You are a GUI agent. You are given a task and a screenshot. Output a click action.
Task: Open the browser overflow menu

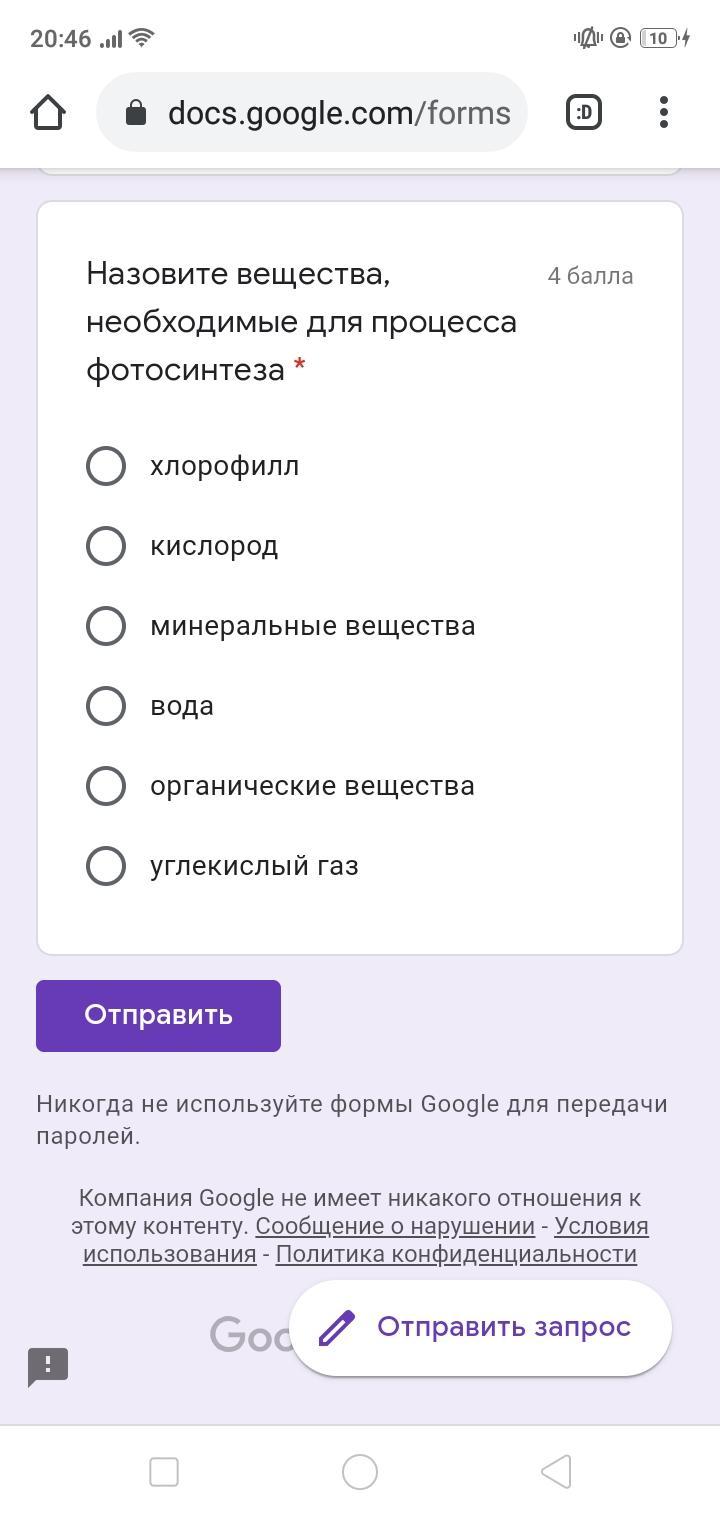pyautogui.click(x=664, y=112)
